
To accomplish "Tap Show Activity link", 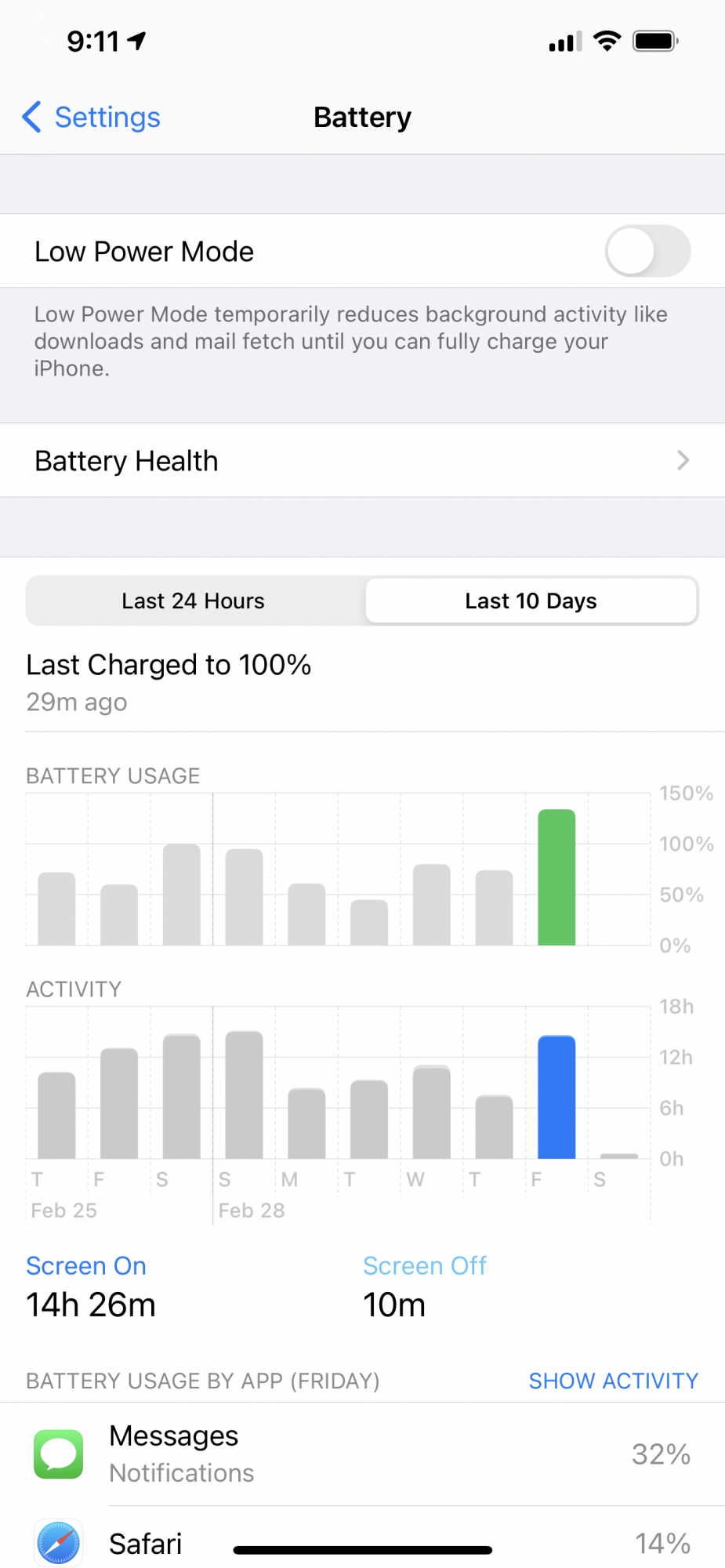I will (x=614, y=1381).
